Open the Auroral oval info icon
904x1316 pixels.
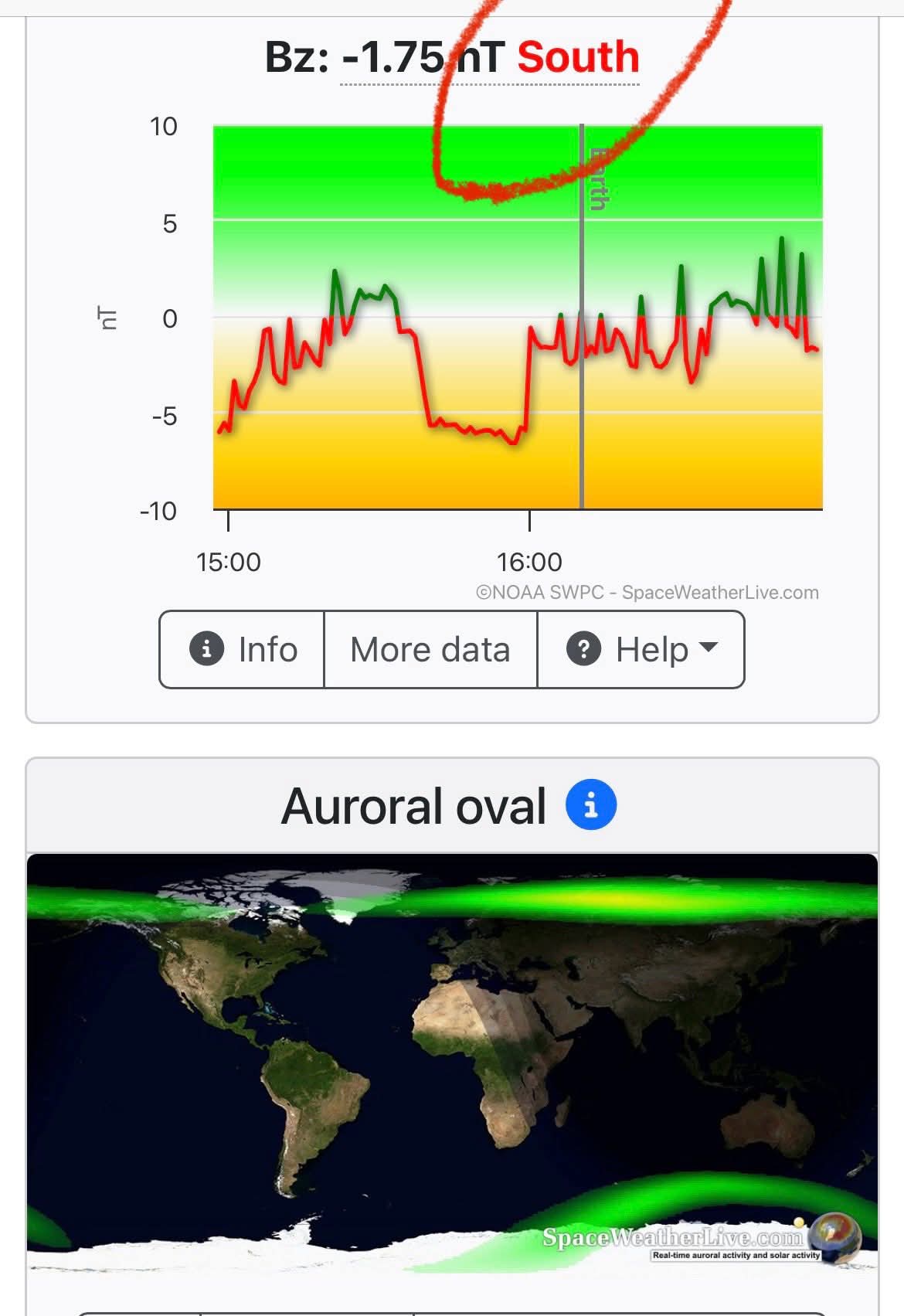pyautogui.click(x=591, y=805)
